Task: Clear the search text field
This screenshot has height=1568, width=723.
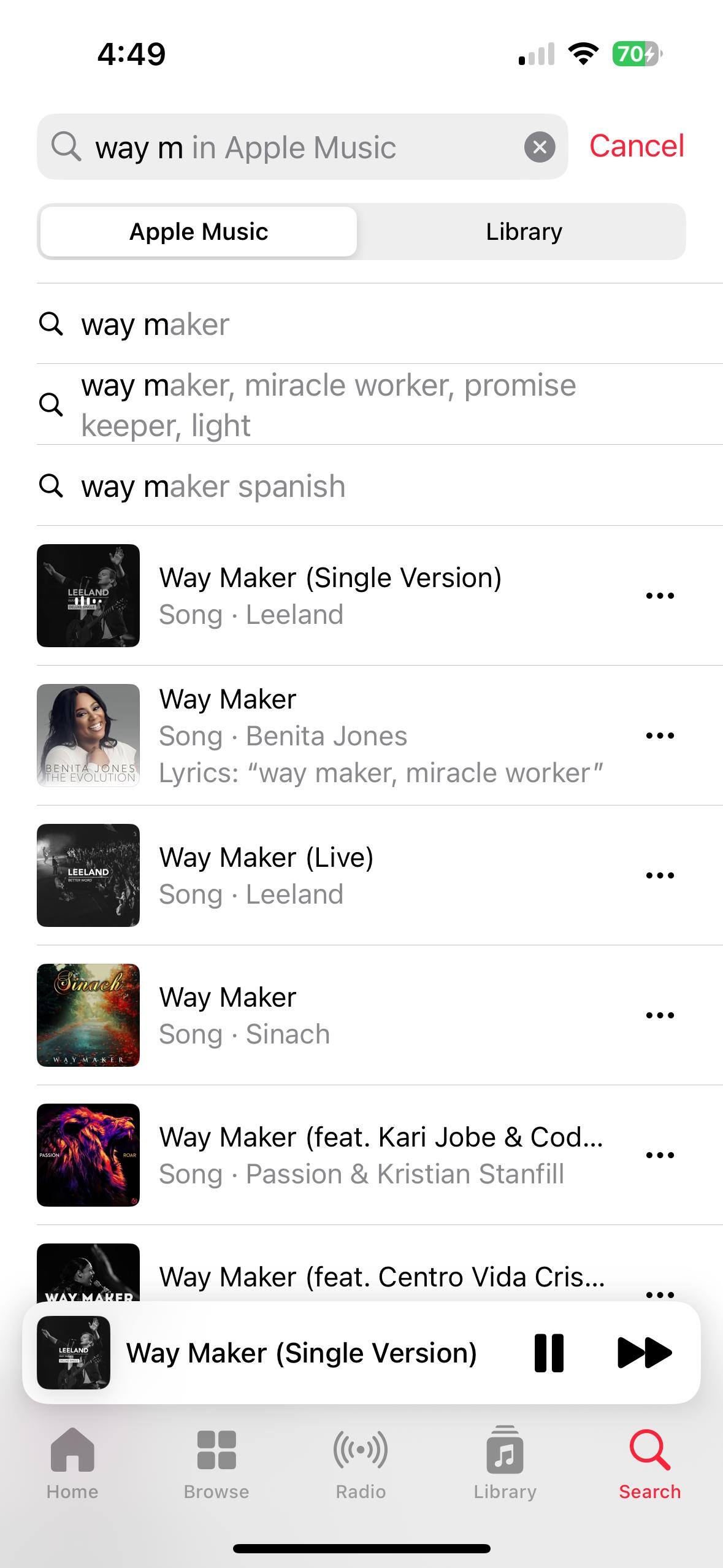Action: (x=540, y=147)
